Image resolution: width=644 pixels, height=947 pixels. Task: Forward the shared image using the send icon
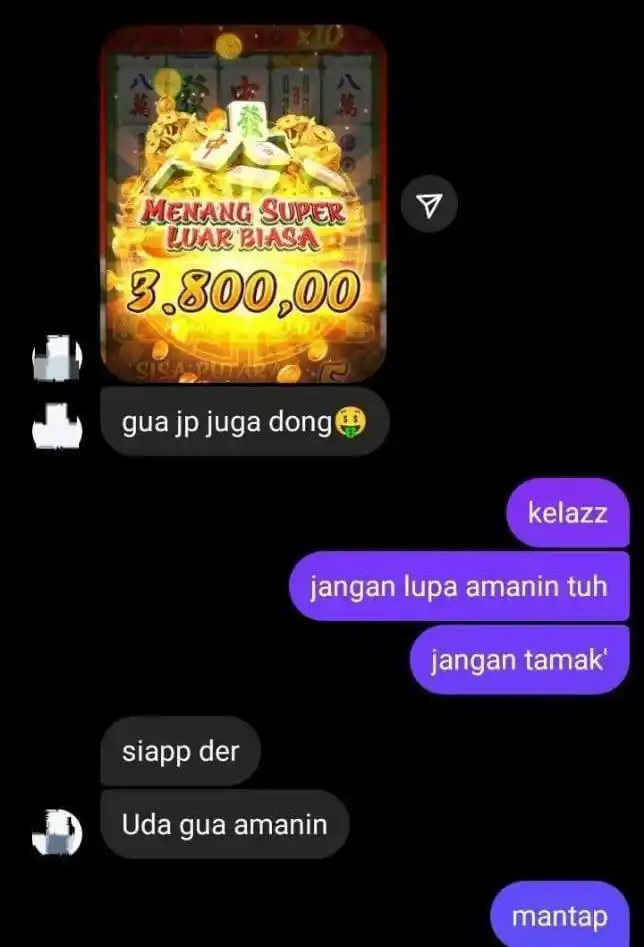point(429,205)
